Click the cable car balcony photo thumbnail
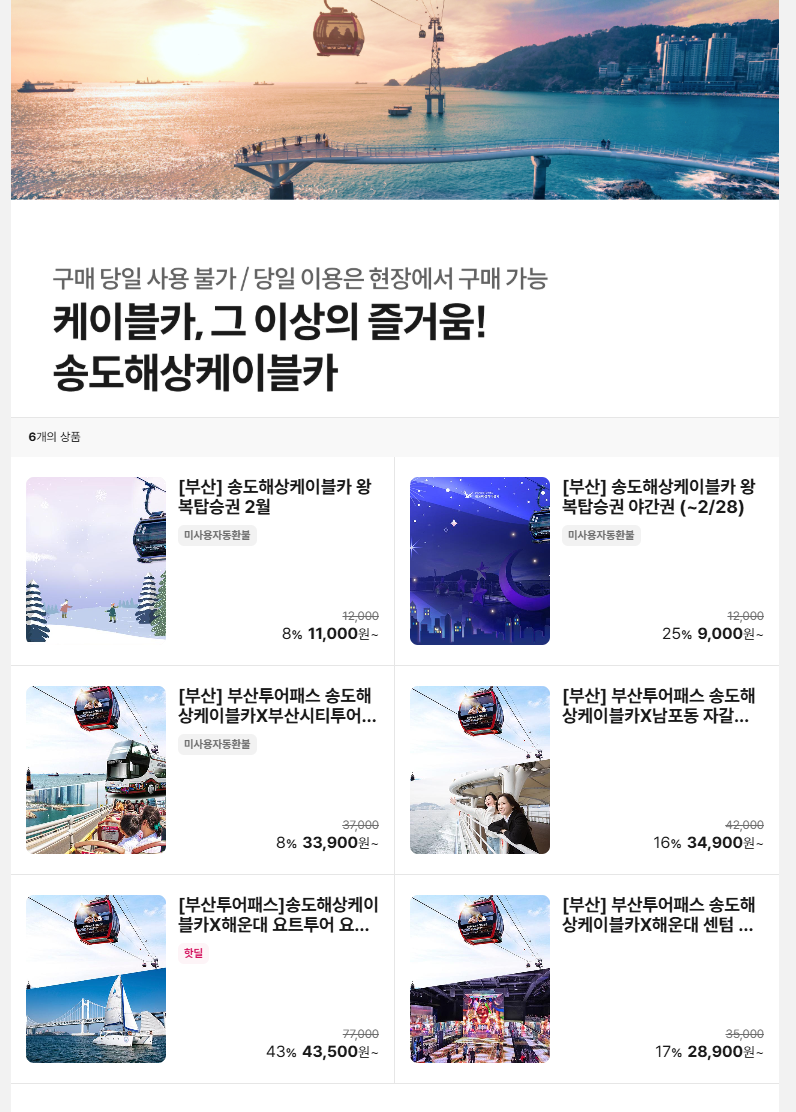The width and height of the screenshot is (796, 1112). tap(480, 769)
